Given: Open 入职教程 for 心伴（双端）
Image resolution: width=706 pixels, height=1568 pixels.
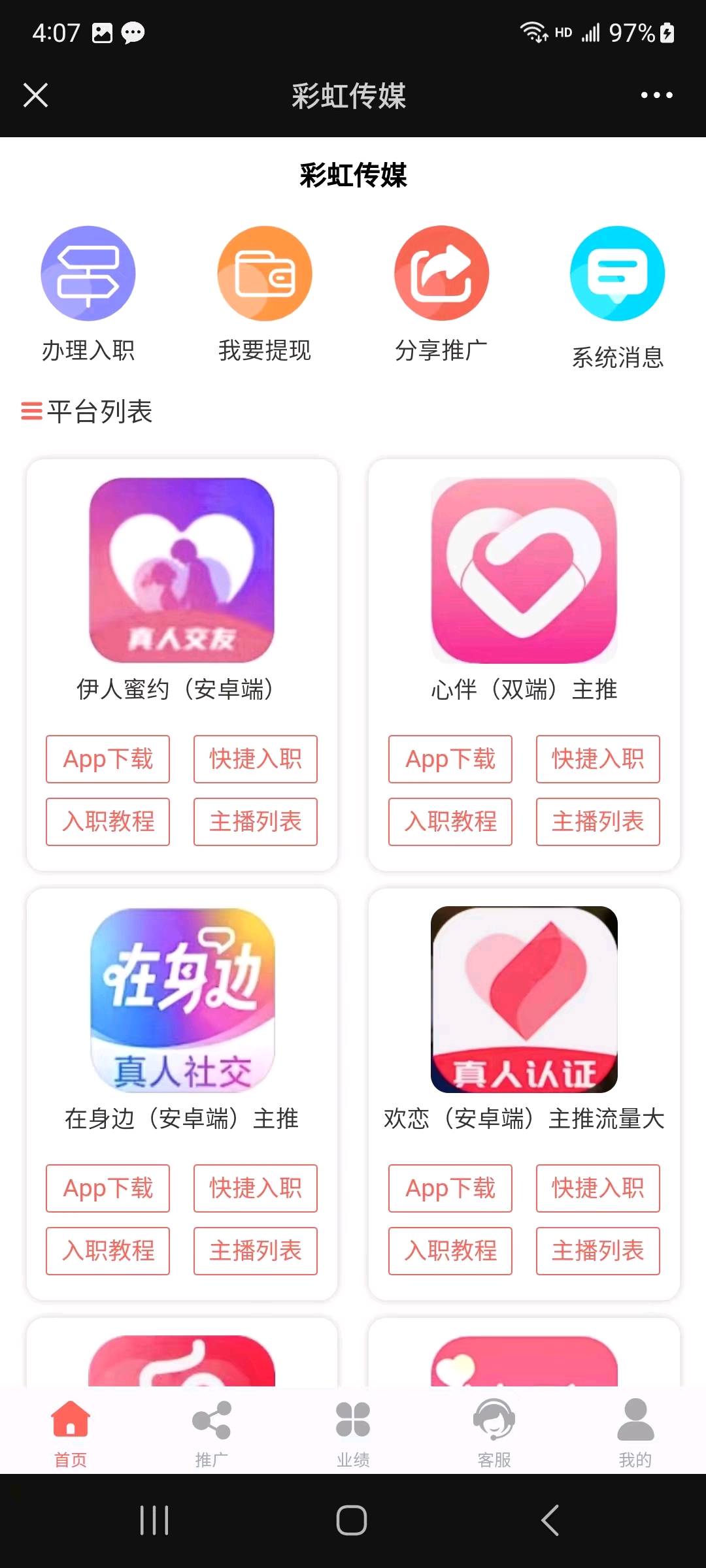Looking at the screenshot, I should tap(450, 822).
